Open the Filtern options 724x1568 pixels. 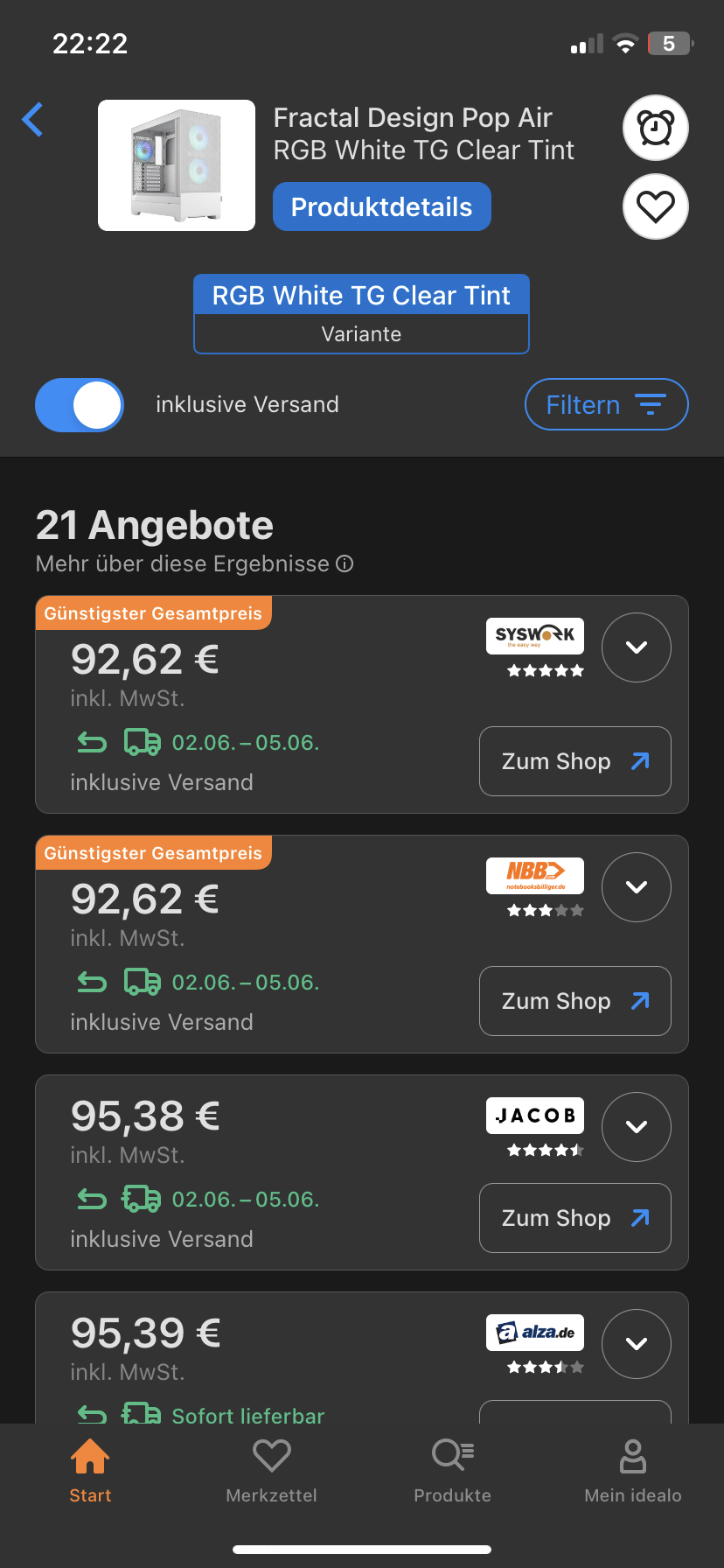pos(606,404)
